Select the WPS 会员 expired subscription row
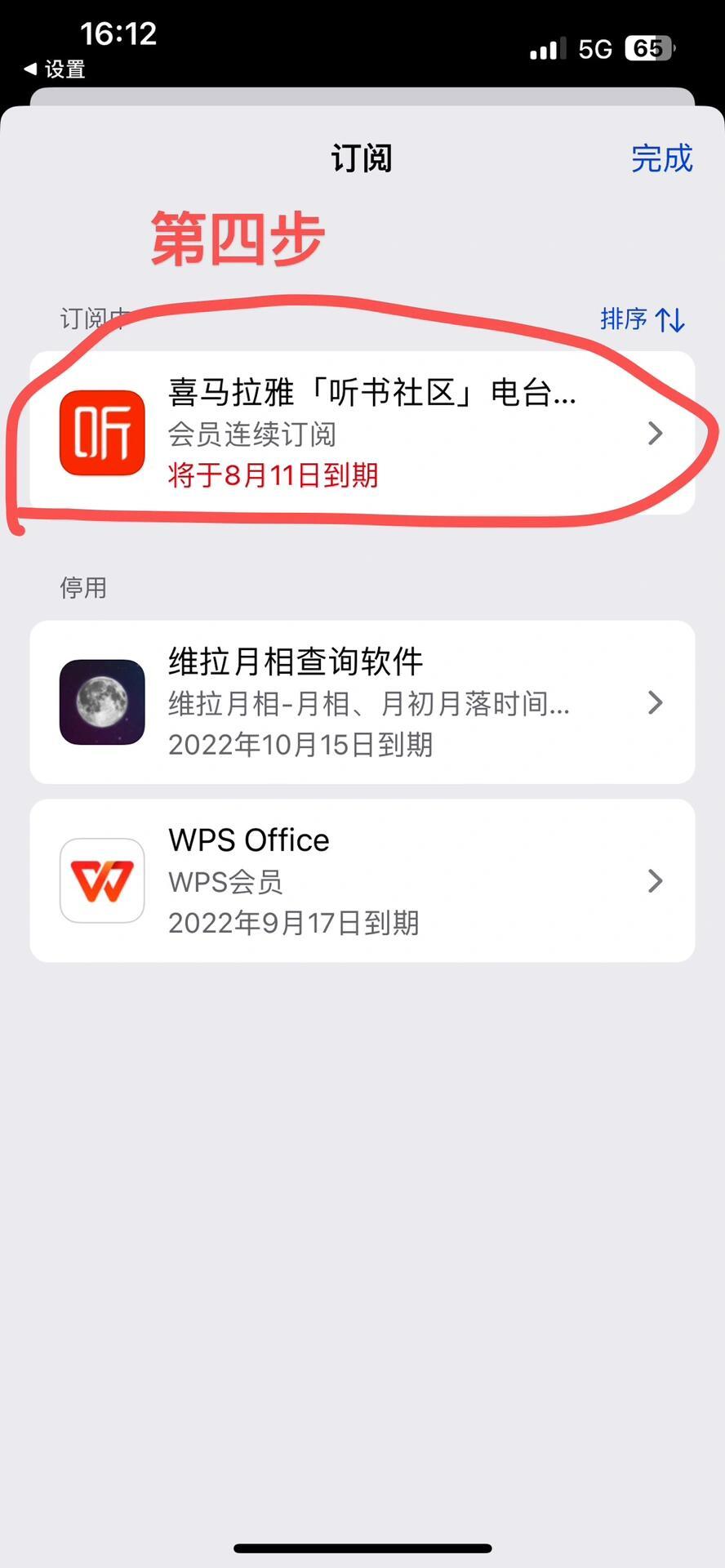Image resolution: width=725 pixels, height=1568 pixels. coord(225,882)
